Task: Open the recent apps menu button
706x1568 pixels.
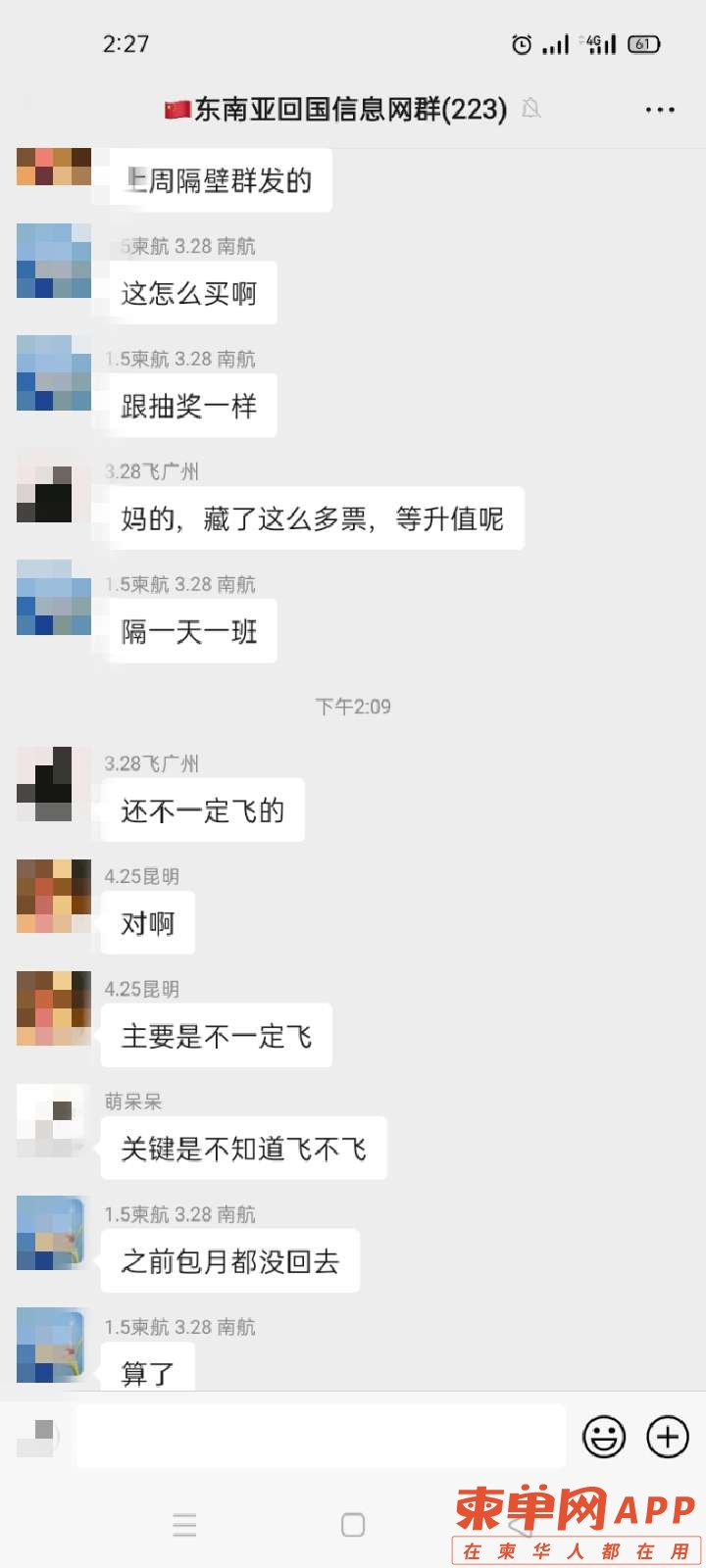Action: coord(184,1525)
